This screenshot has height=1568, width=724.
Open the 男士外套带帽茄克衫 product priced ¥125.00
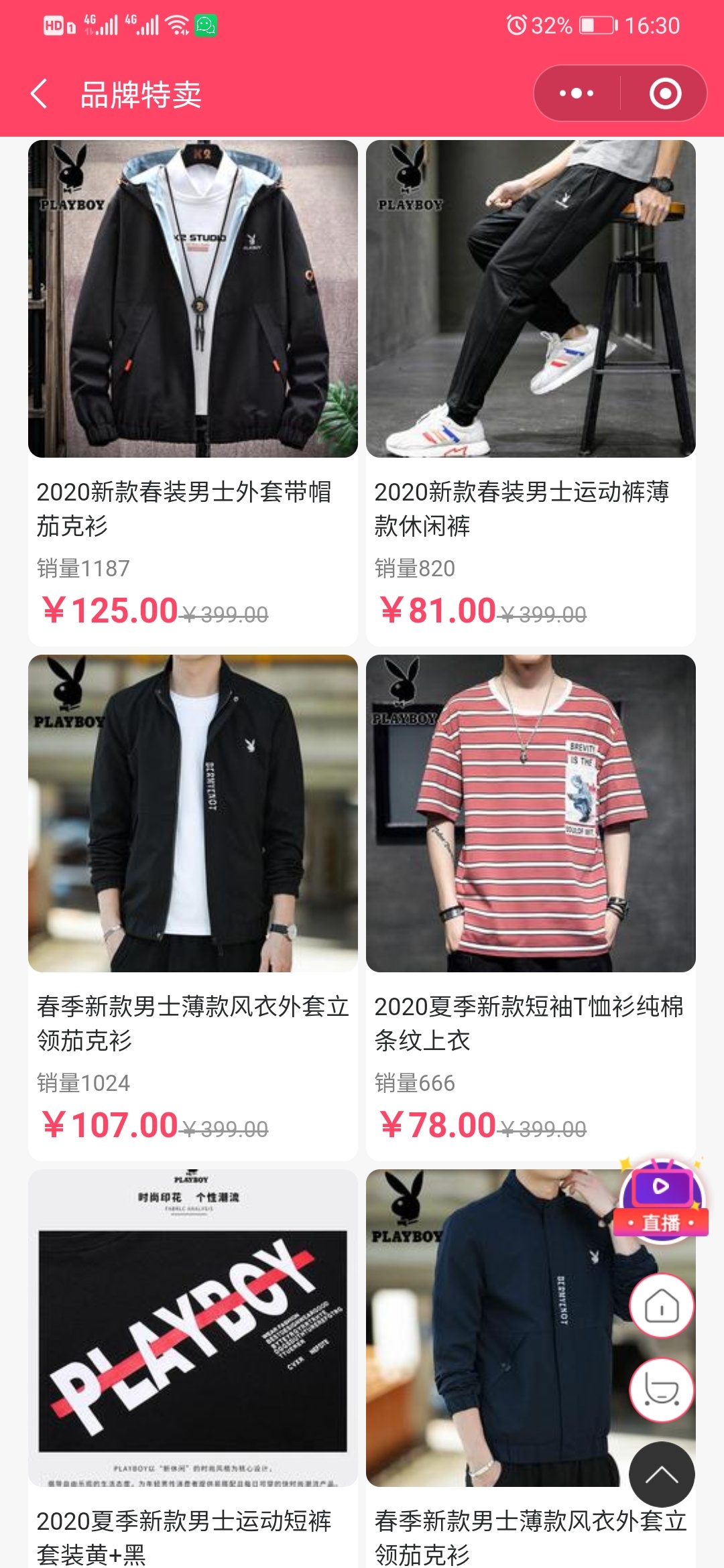tap(193, 299)
